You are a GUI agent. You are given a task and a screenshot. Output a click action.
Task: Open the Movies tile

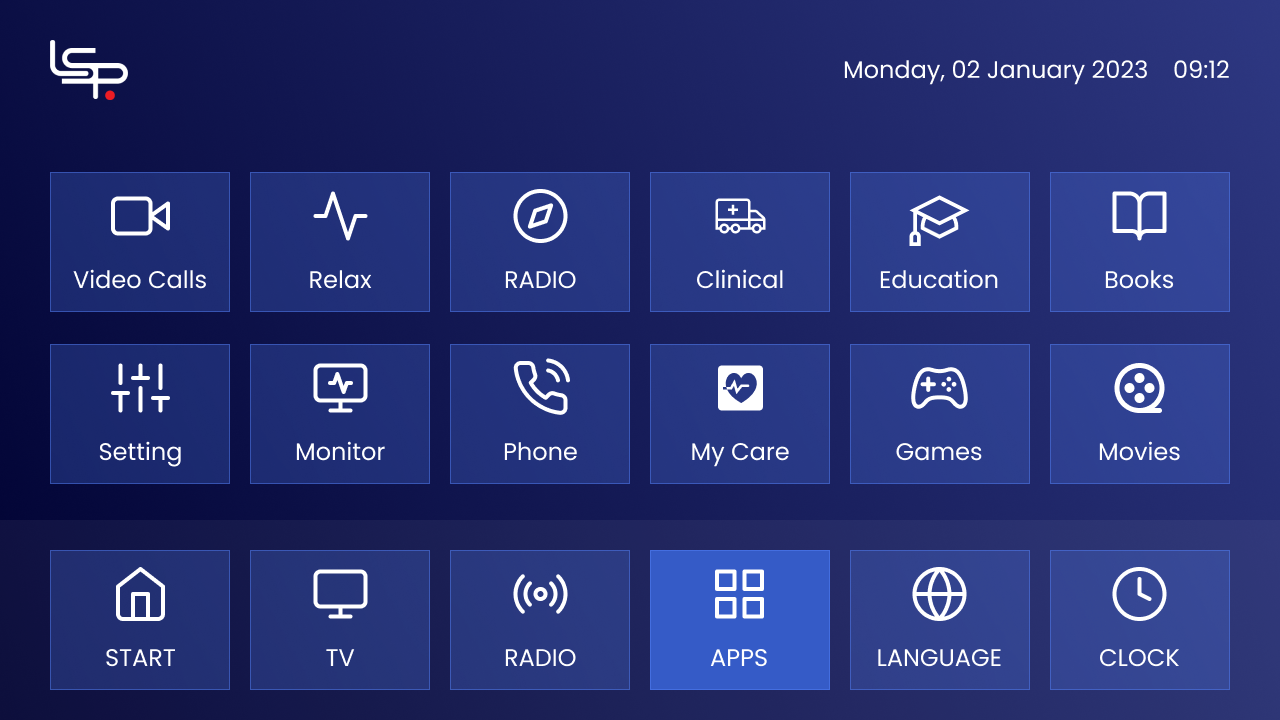[1140, 414]
